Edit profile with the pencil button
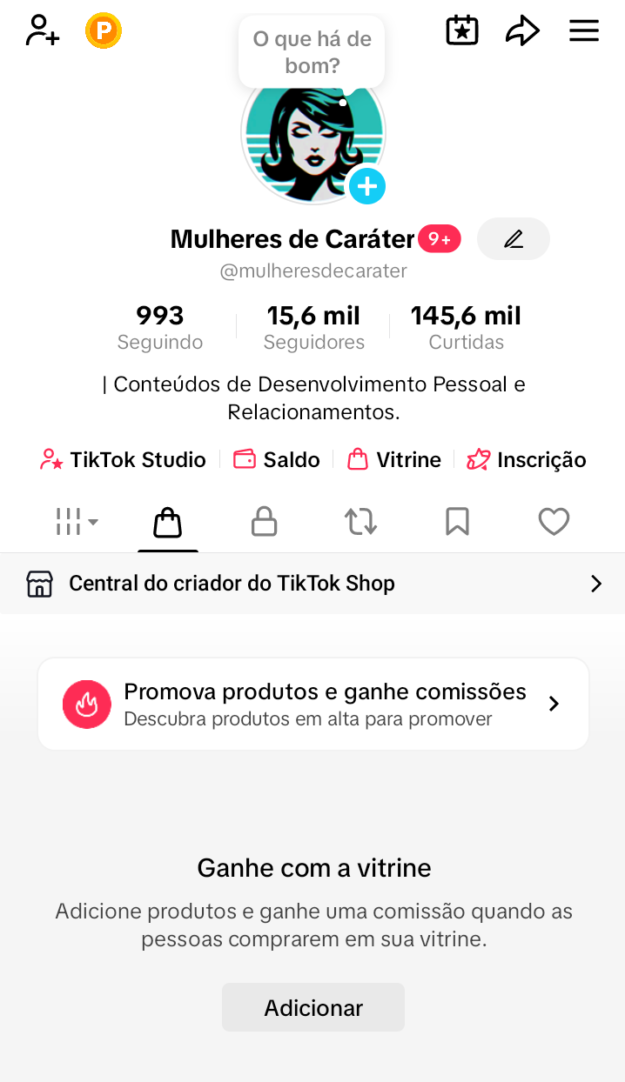 pyautogui.click(x=513, y=239)
